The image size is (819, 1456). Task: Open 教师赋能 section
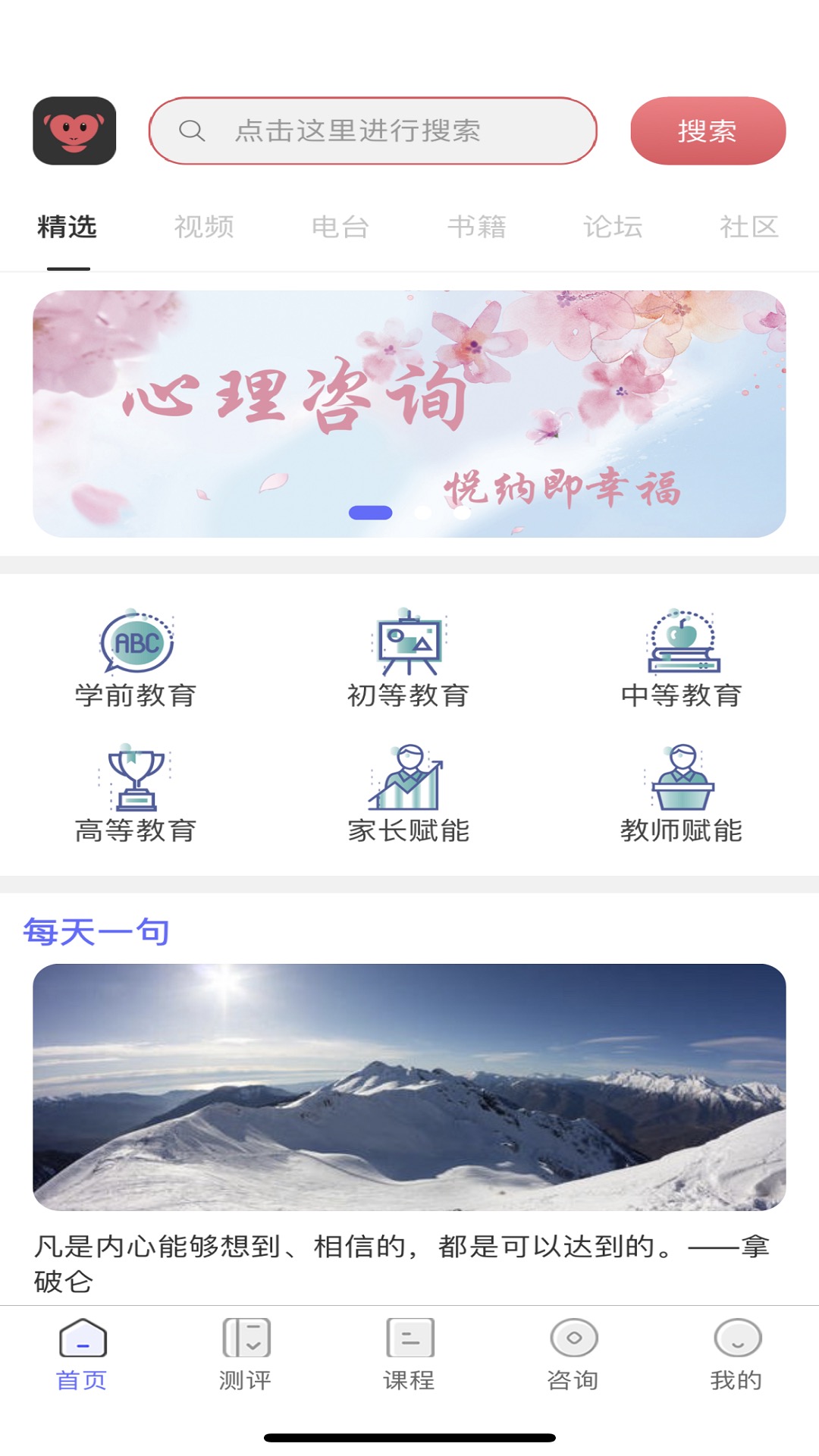(681, 793)
